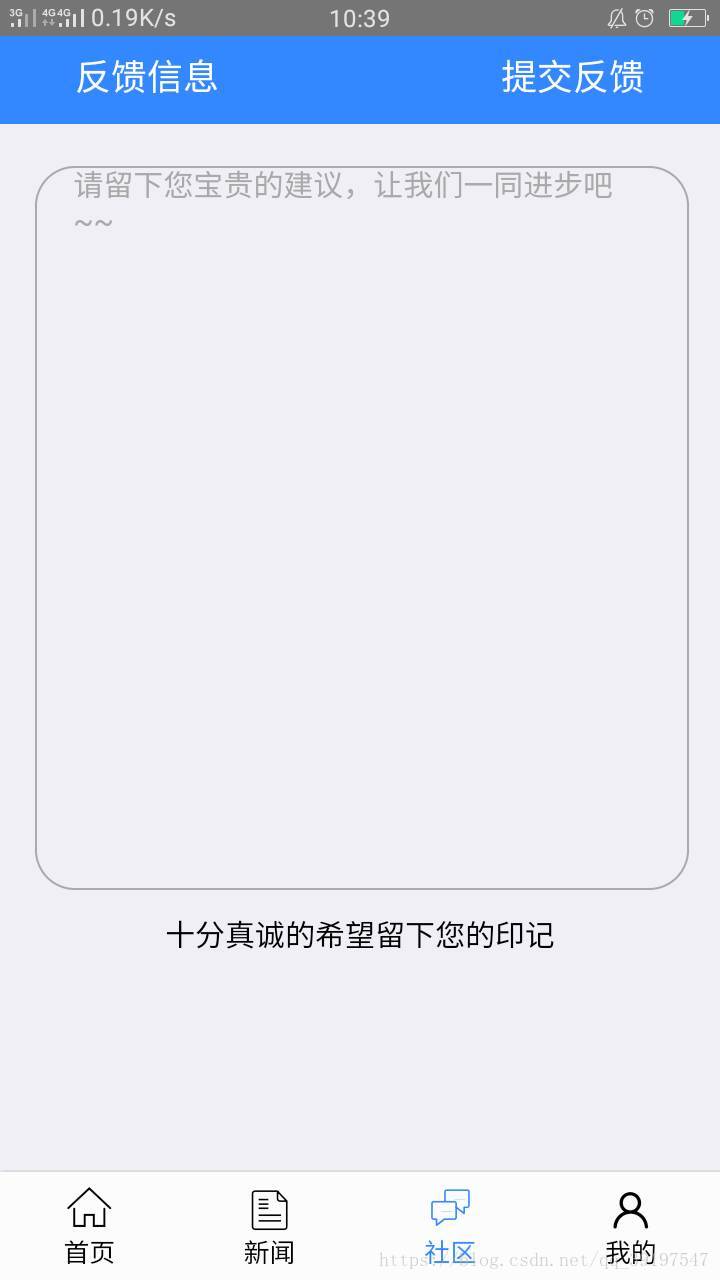
Task: Open the 社区 tab
Action: pos(450,1226)
